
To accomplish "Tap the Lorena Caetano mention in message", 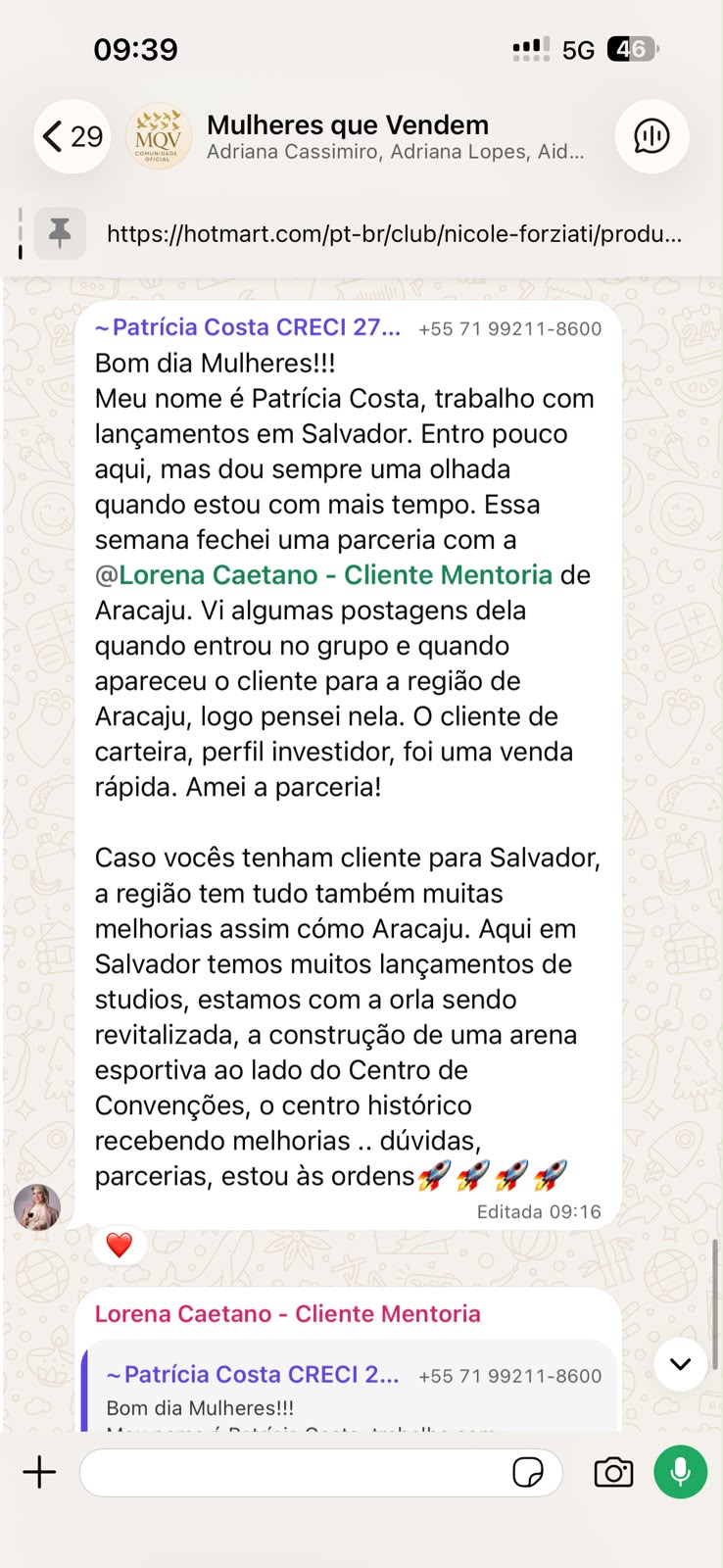I will (x=323, y=575).
